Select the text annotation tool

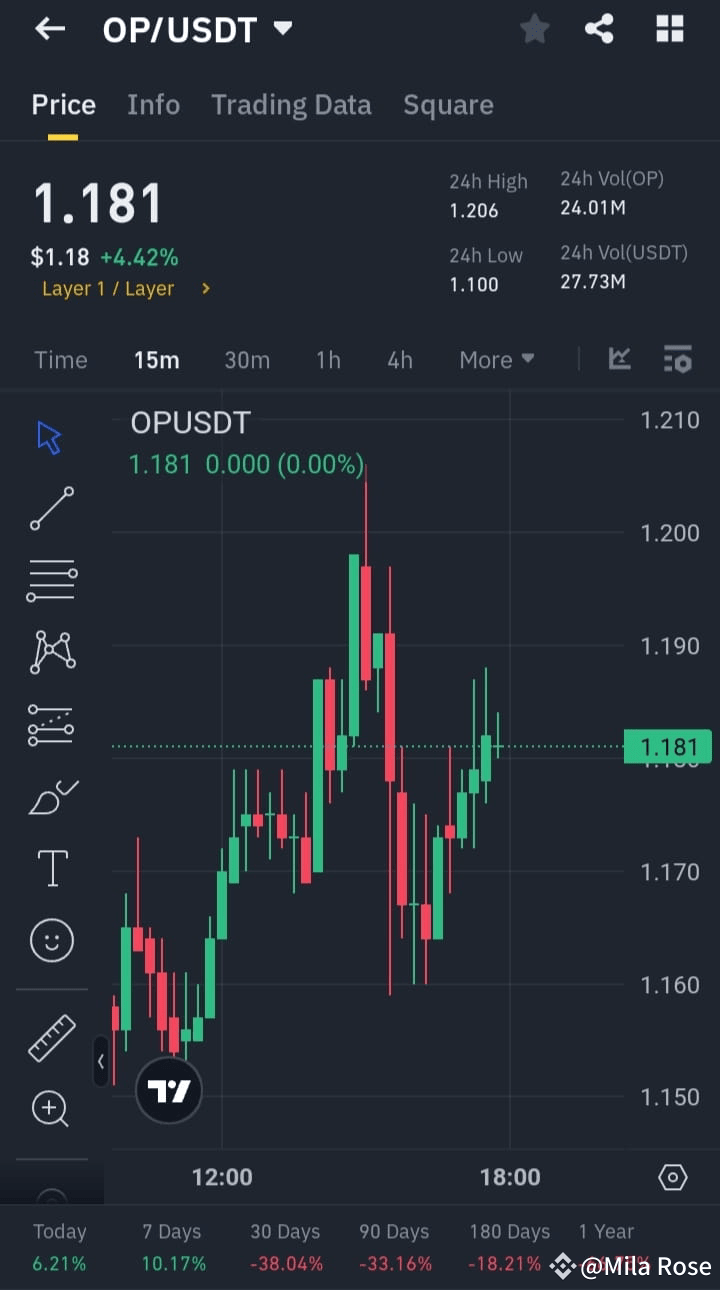point(51,868)
